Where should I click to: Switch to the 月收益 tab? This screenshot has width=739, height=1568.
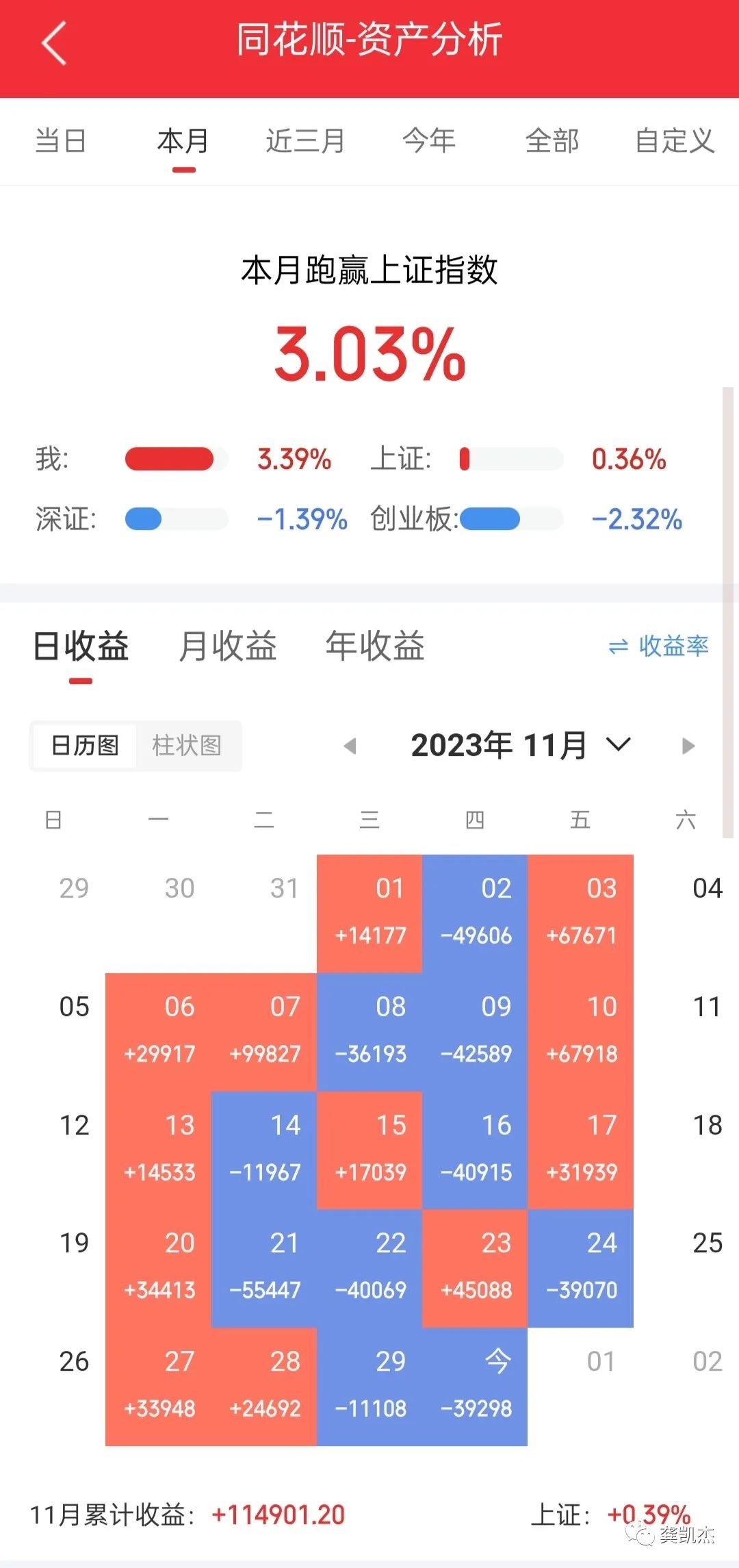(x=228, y=646)
